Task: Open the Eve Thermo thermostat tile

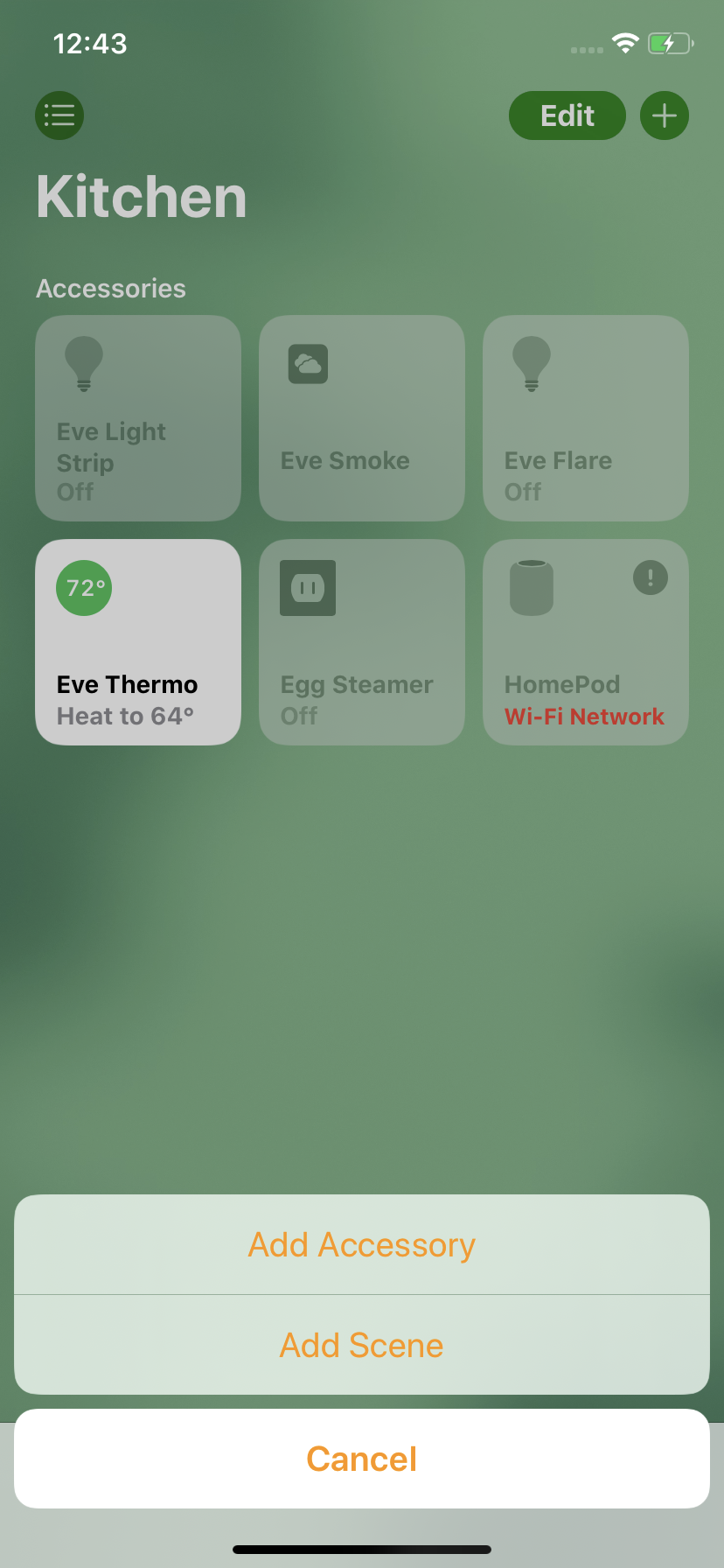Action: tap(138, 642)
